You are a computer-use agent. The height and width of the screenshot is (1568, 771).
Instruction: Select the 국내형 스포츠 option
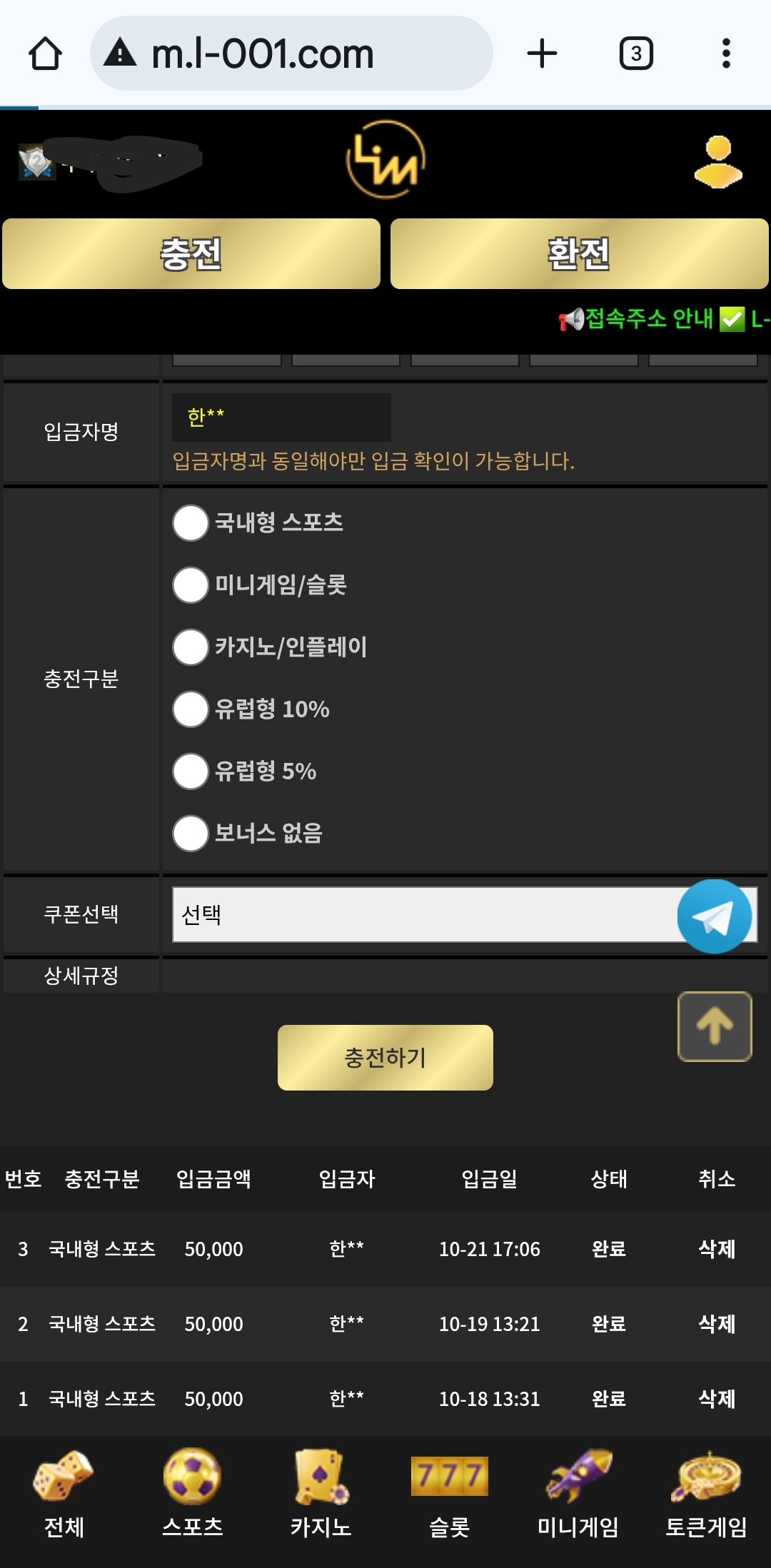[x=191, y=523]
